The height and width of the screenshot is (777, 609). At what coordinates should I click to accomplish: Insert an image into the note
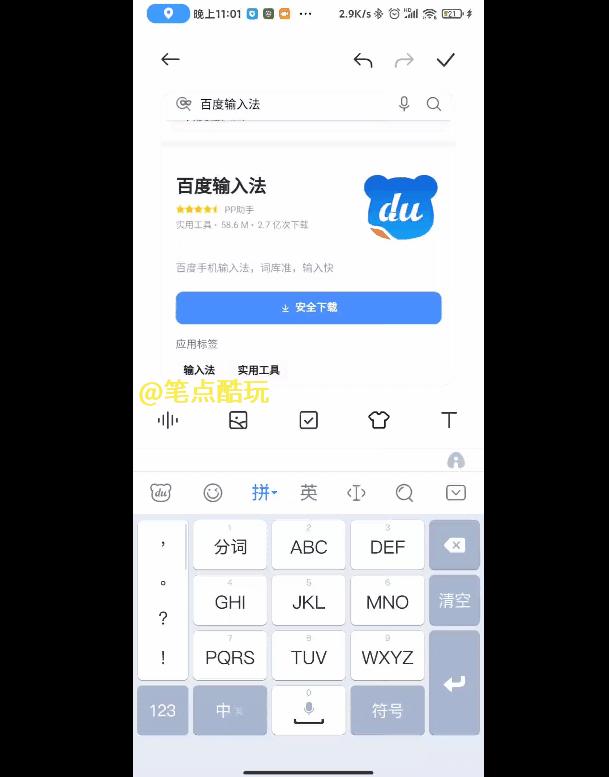click(x=238, y=420)
